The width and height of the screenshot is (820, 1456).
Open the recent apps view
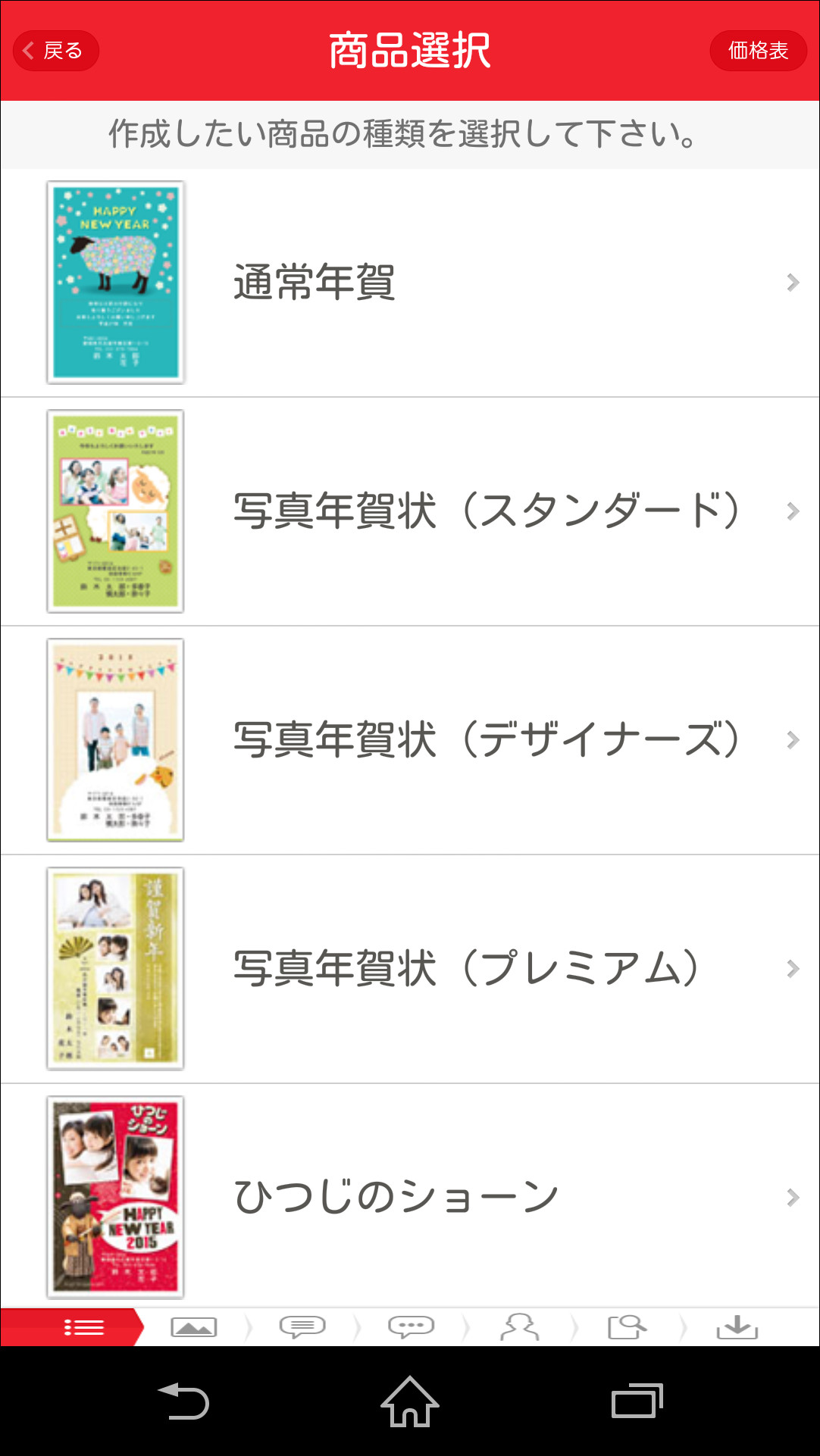click(x=637, y=1401)
